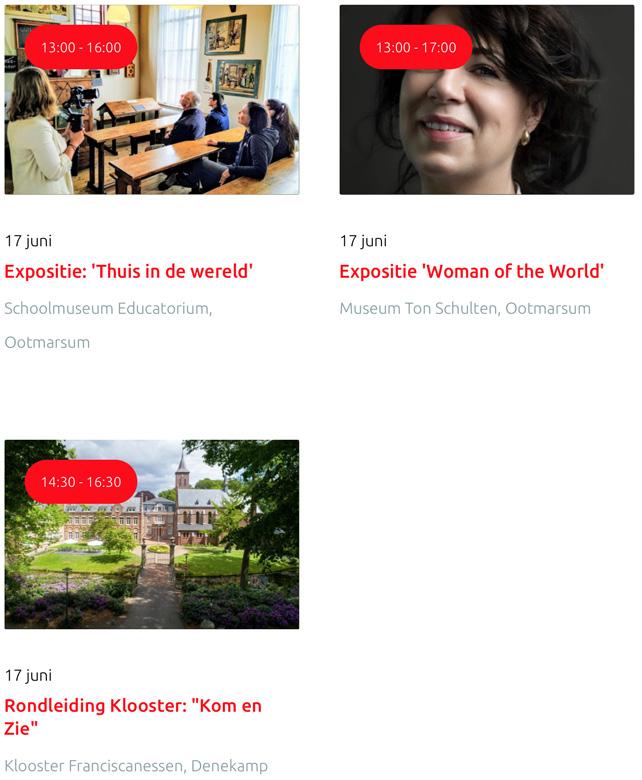This screenshot has height=780, width=642.
Task: Open Expositie 'Woman of the World' link
Action: (472, 271)
